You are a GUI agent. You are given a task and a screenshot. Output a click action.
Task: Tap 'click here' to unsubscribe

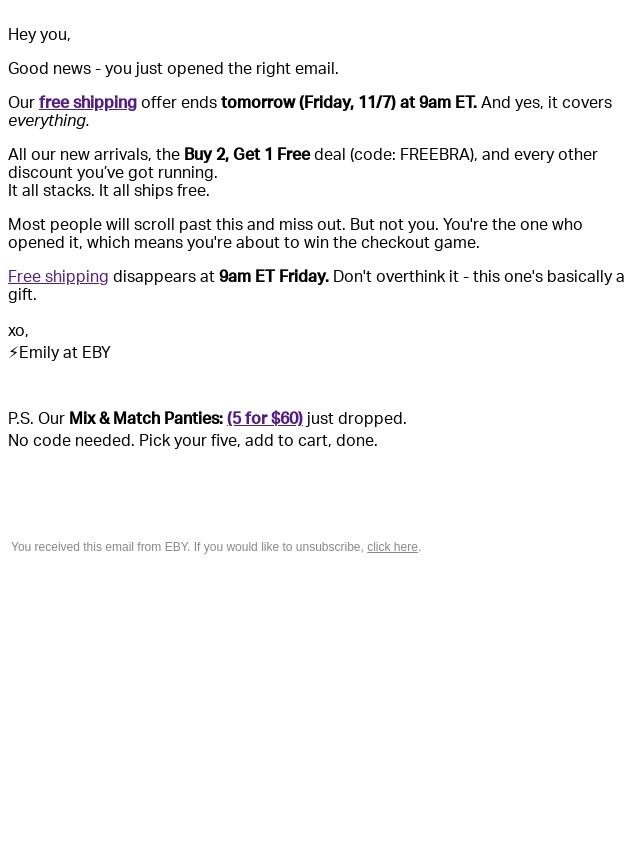click(x=392, y=547)
